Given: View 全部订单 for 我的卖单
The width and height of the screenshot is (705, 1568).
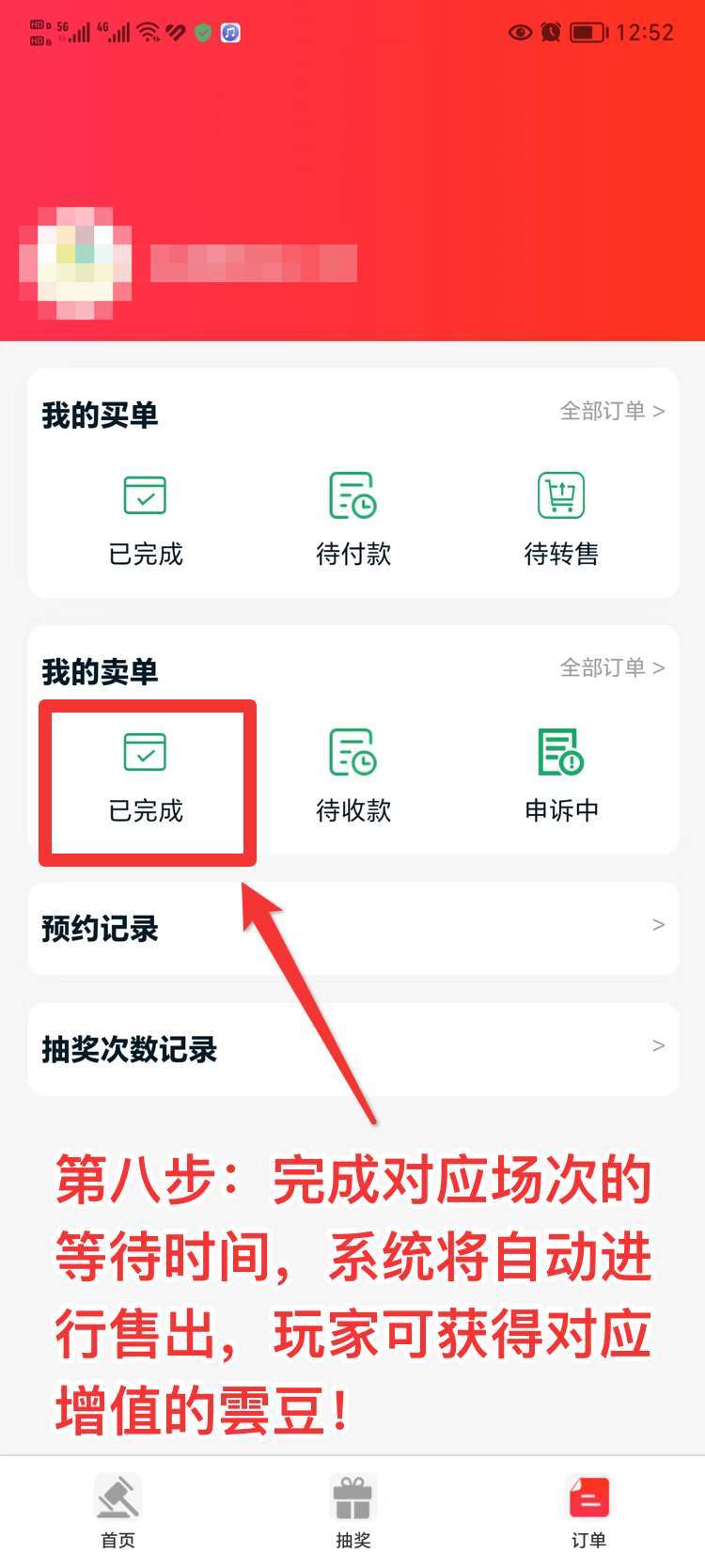Looking at the screenshot, I should [612, 667].
